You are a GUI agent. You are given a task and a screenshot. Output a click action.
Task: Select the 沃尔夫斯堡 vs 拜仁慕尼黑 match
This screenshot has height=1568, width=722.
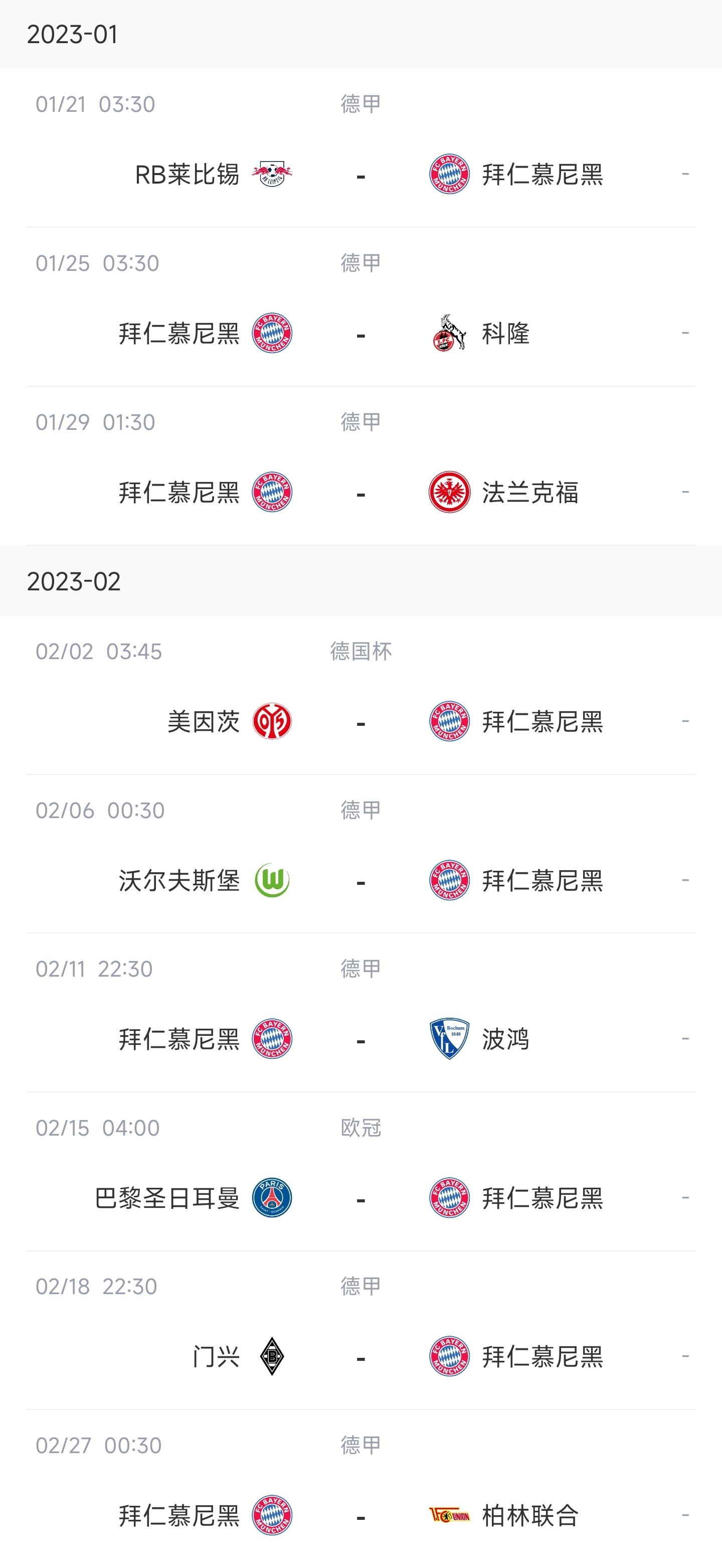pos(360,854)
